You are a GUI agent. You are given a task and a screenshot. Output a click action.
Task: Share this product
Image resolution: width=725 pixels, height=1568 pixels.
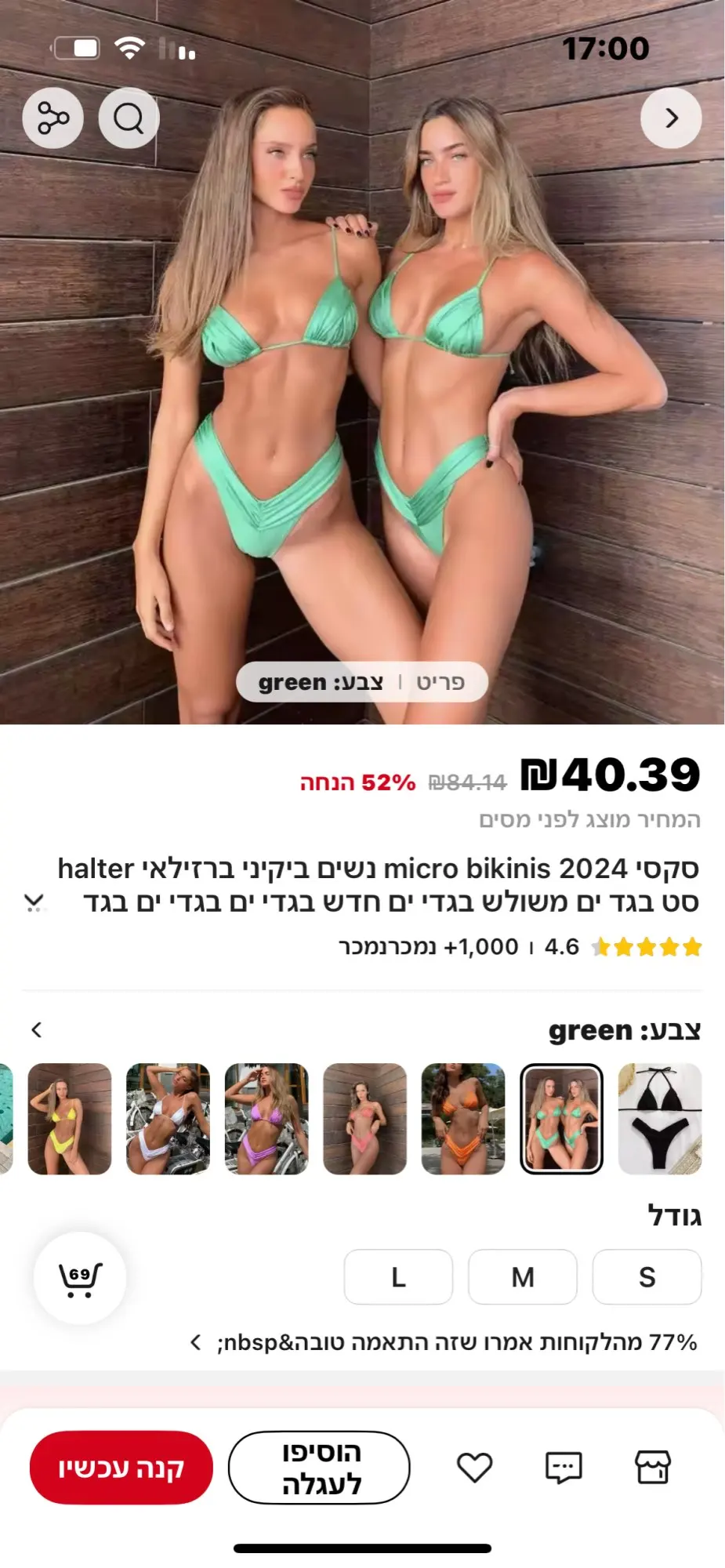coord(53,118)
